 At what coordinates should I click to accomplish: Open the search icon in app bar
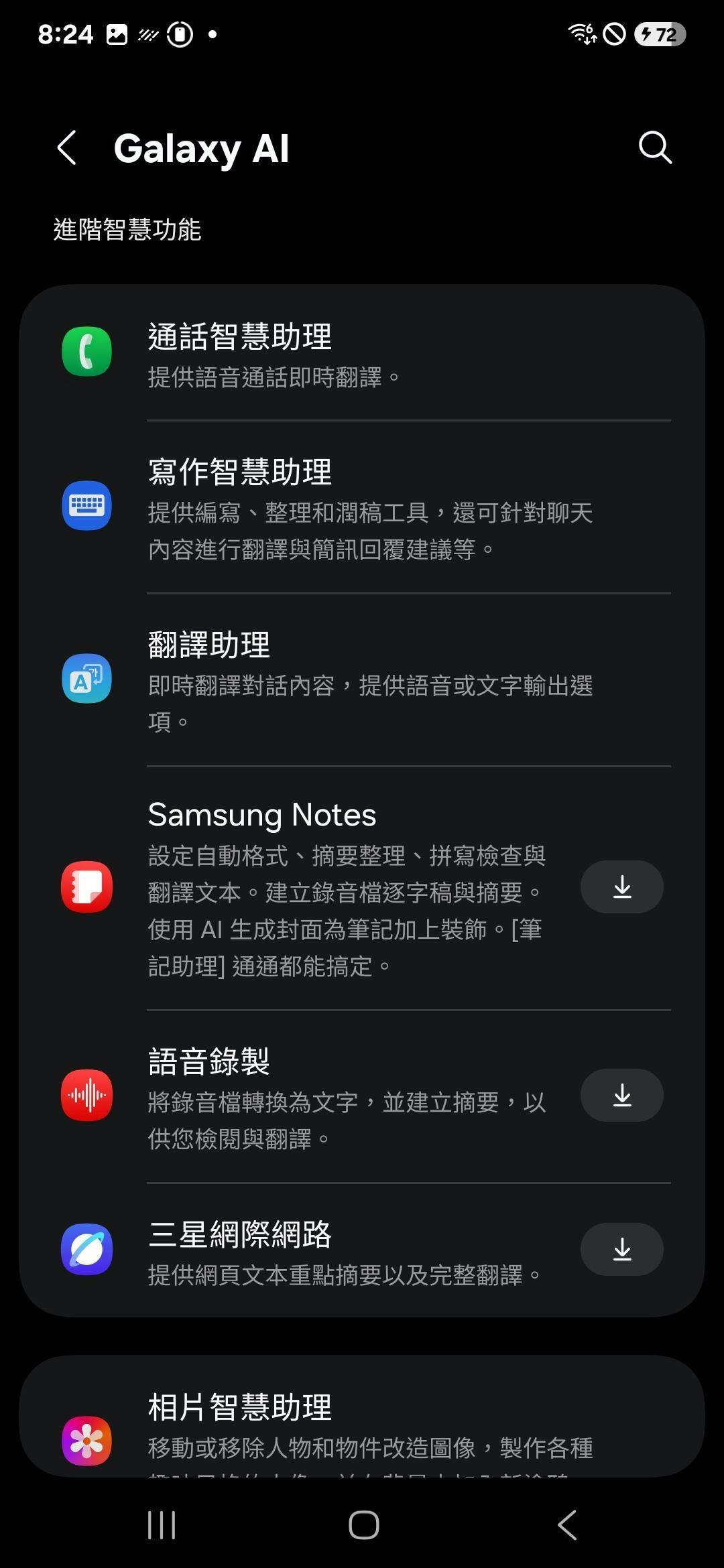(x=654, y=147)
